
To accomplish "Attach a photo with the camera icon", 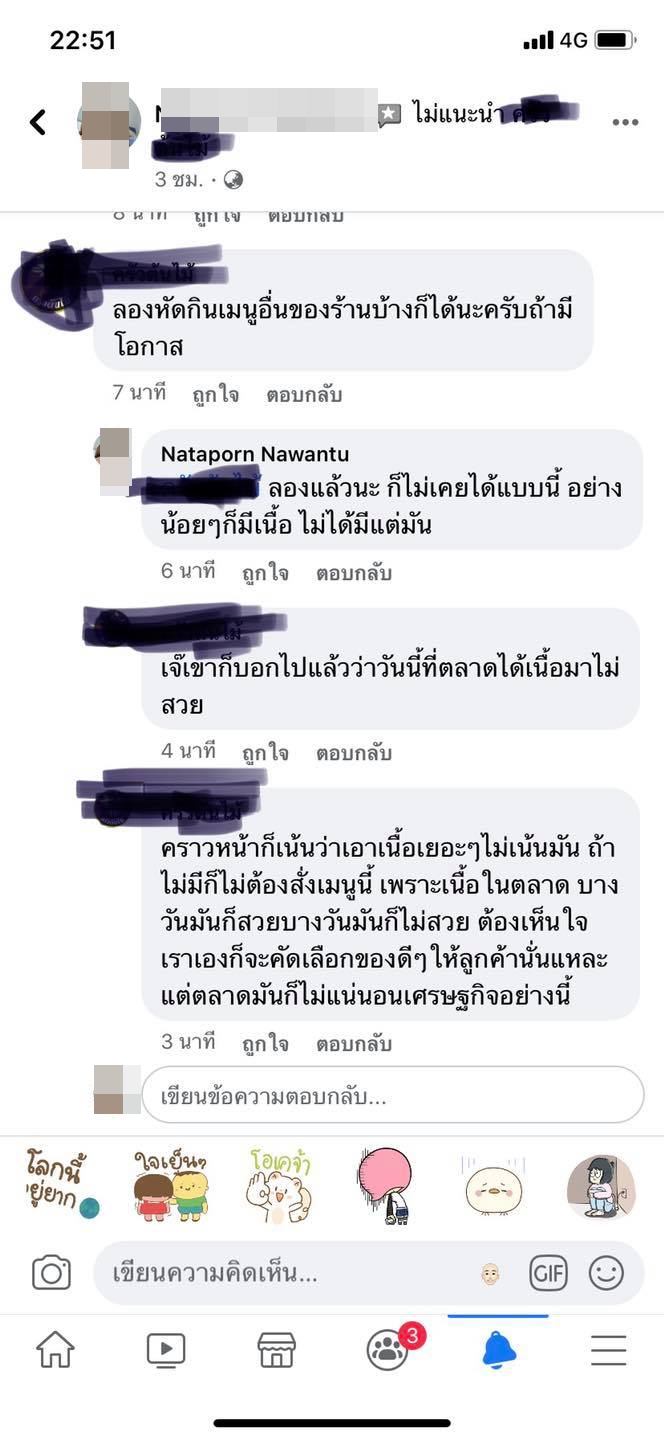I will point(51,1273).
